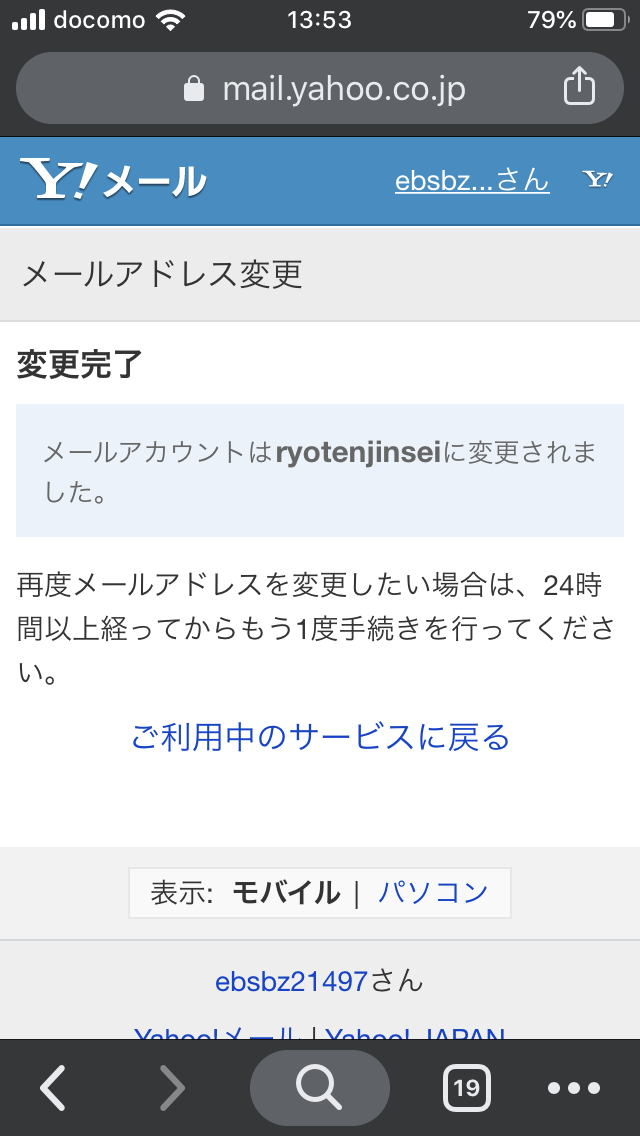Go back with the browser back arrow
Screen dimensions: 640x1136
click(53, 1087)
